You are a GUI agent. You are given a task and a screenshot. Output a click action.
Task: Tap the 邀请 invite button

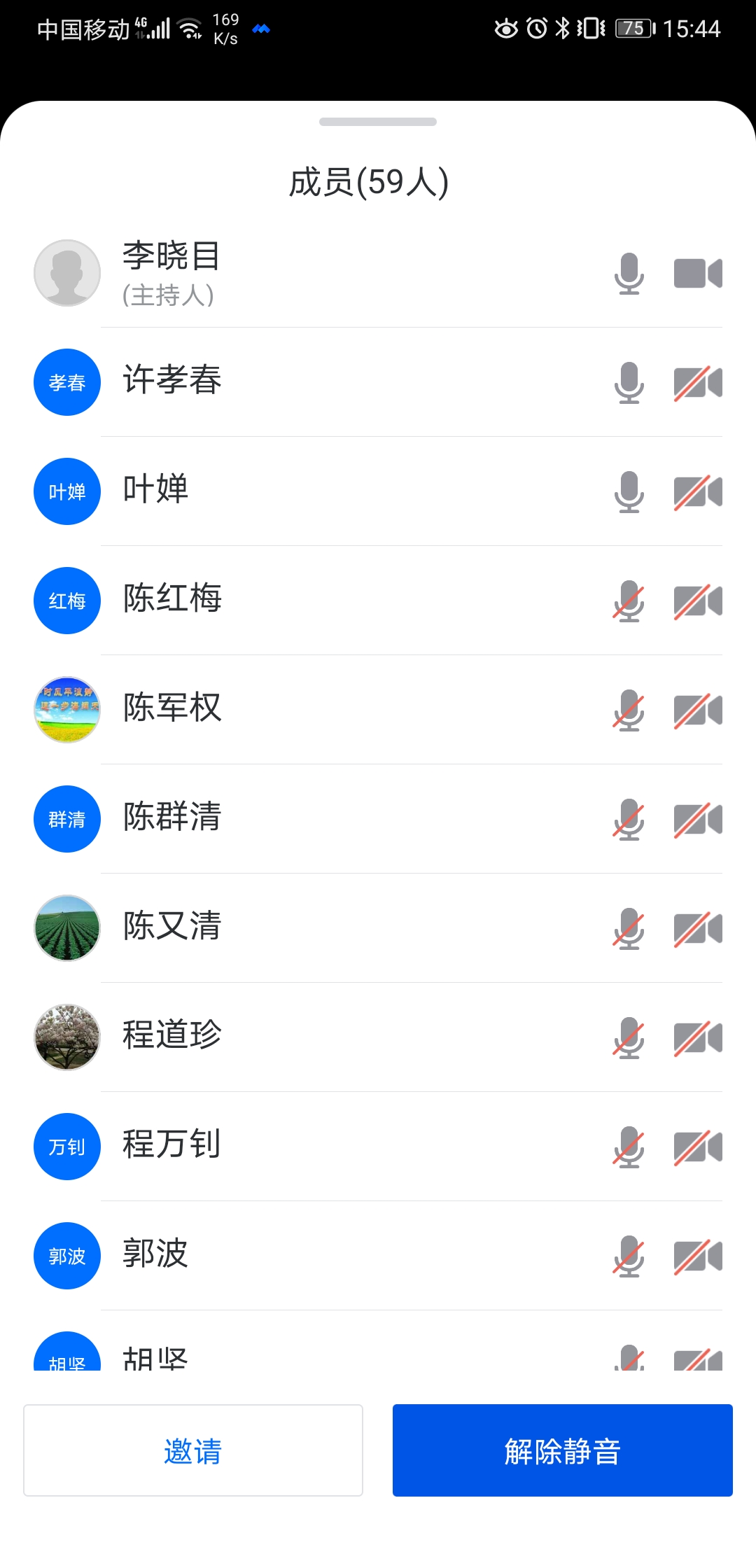click(193, 1450)
